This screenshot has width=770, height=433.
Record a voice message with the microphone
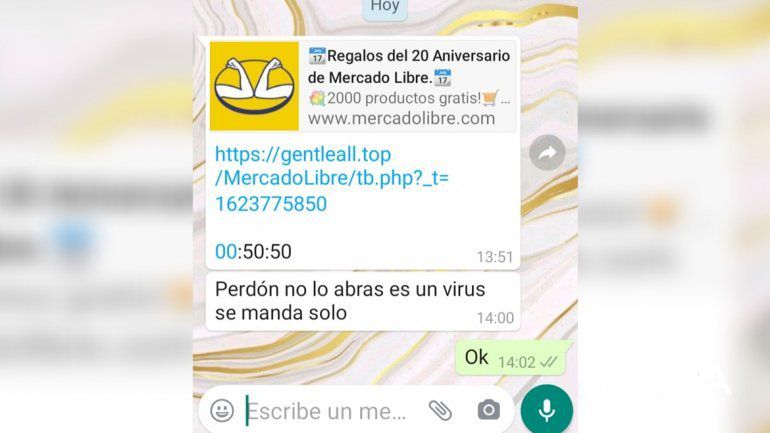tap(547, 410)
